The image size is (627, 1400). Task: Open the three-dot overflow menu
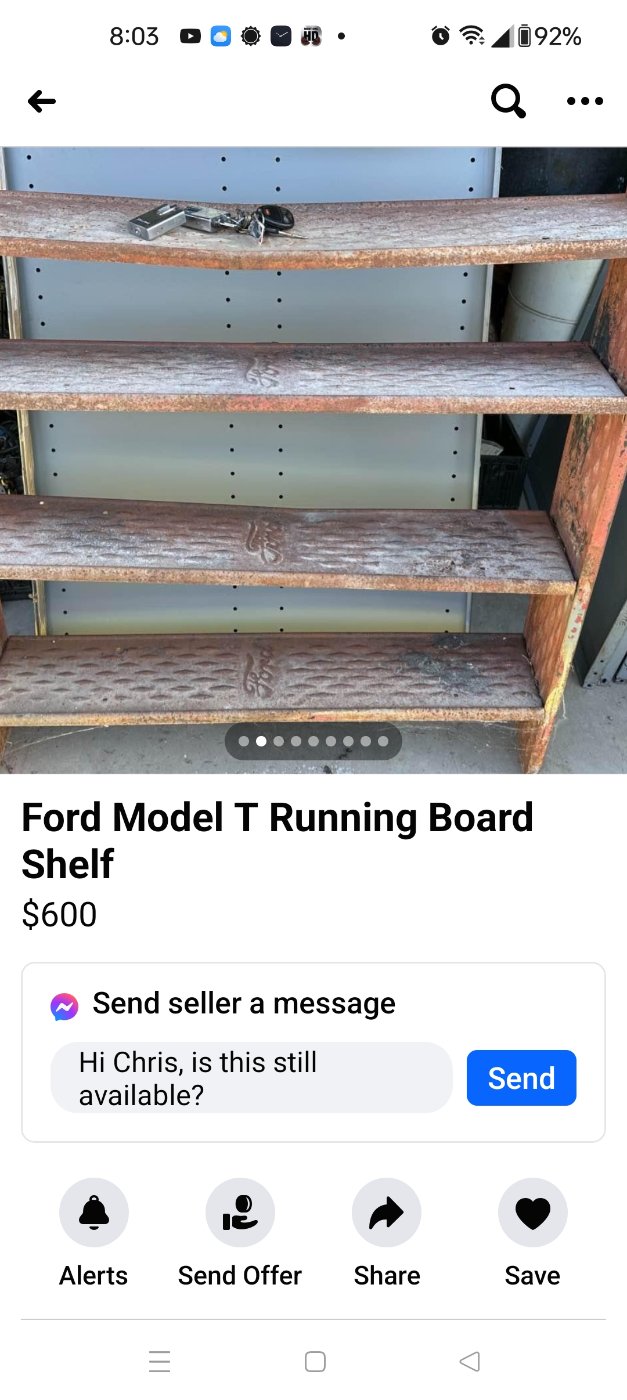point(585,101)
